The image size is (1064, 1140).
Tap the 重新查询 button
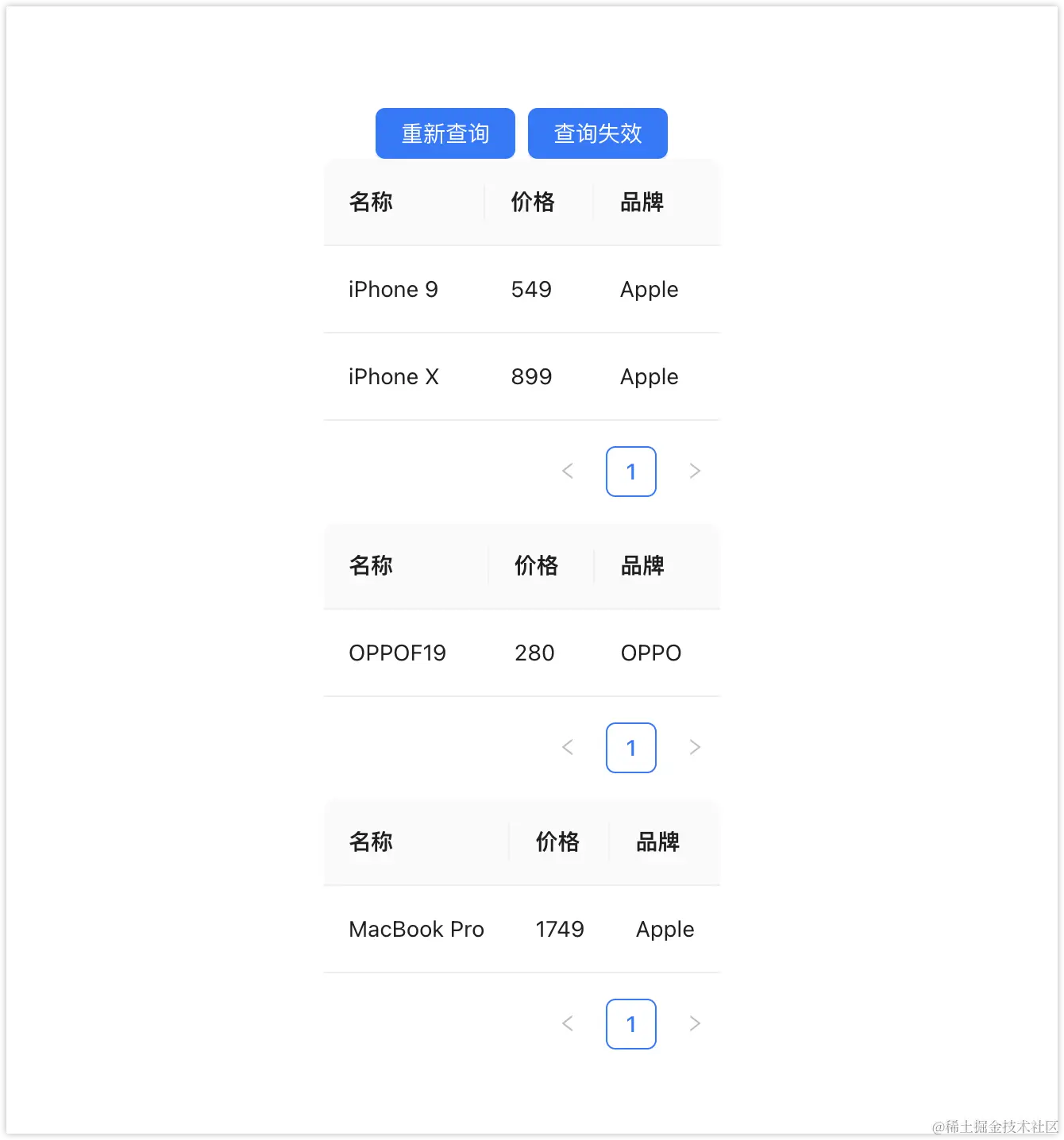[x=445, y=133]
